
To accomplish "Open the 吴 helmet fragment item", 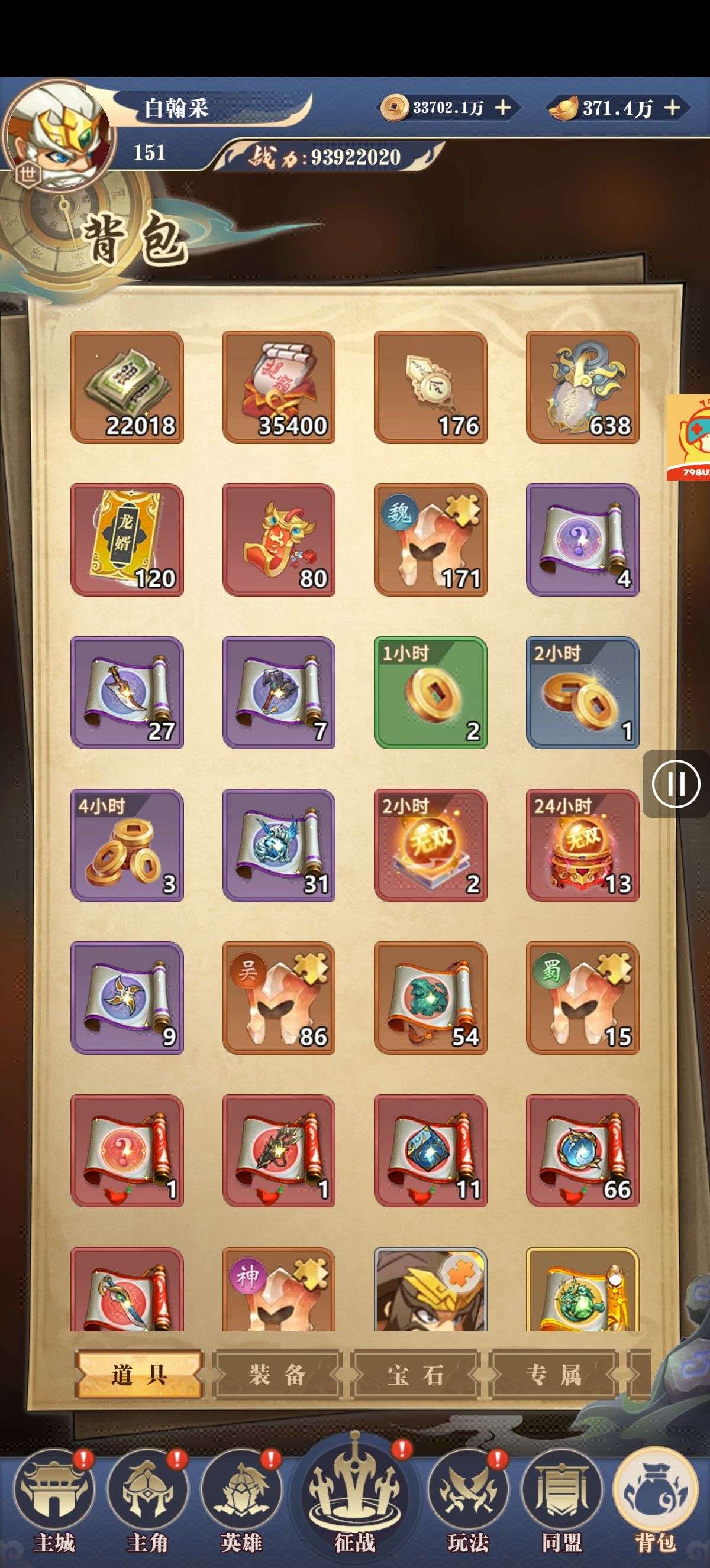I will click(279, 998).
